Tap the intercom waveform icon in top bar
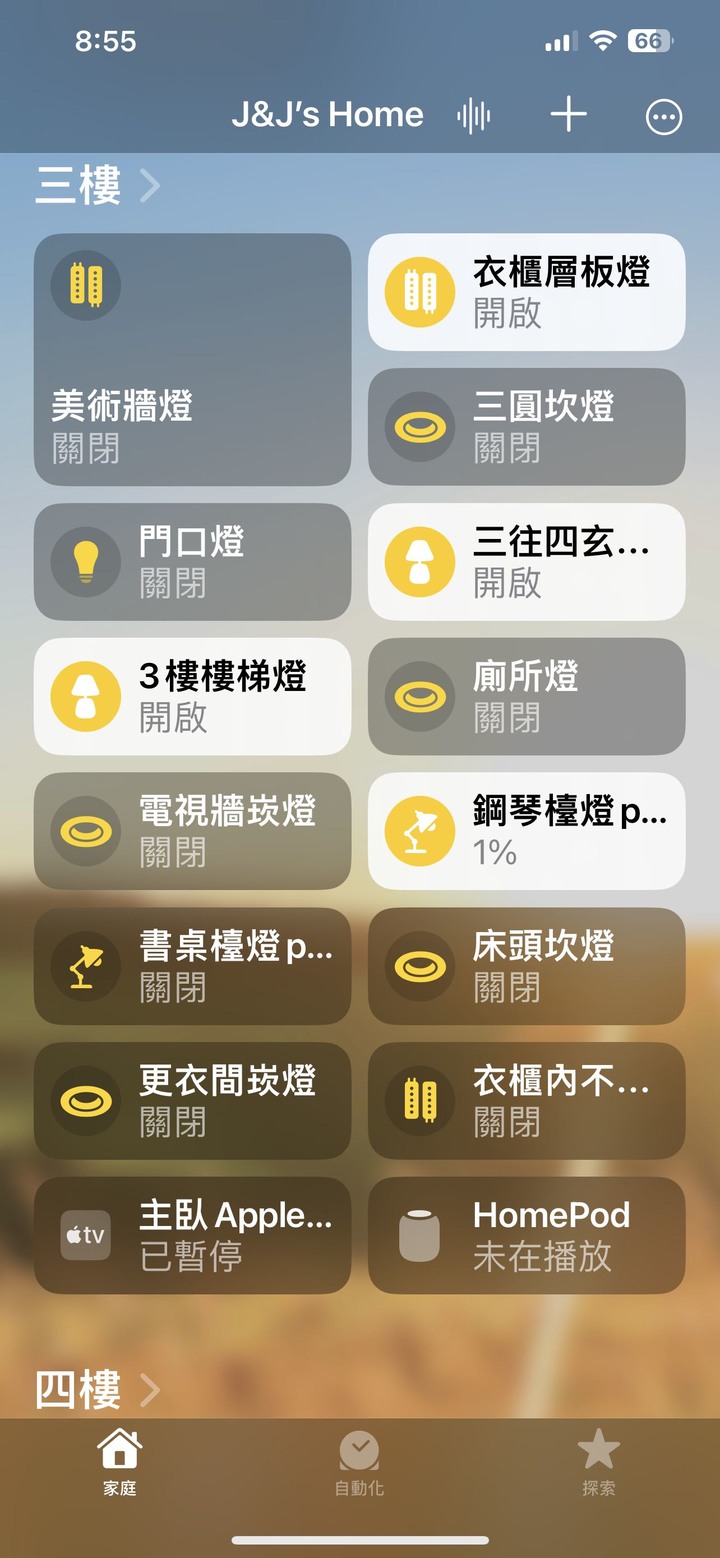Viewport: 720px width, 1558px height. pyautogui.click(x=474, y=114)
